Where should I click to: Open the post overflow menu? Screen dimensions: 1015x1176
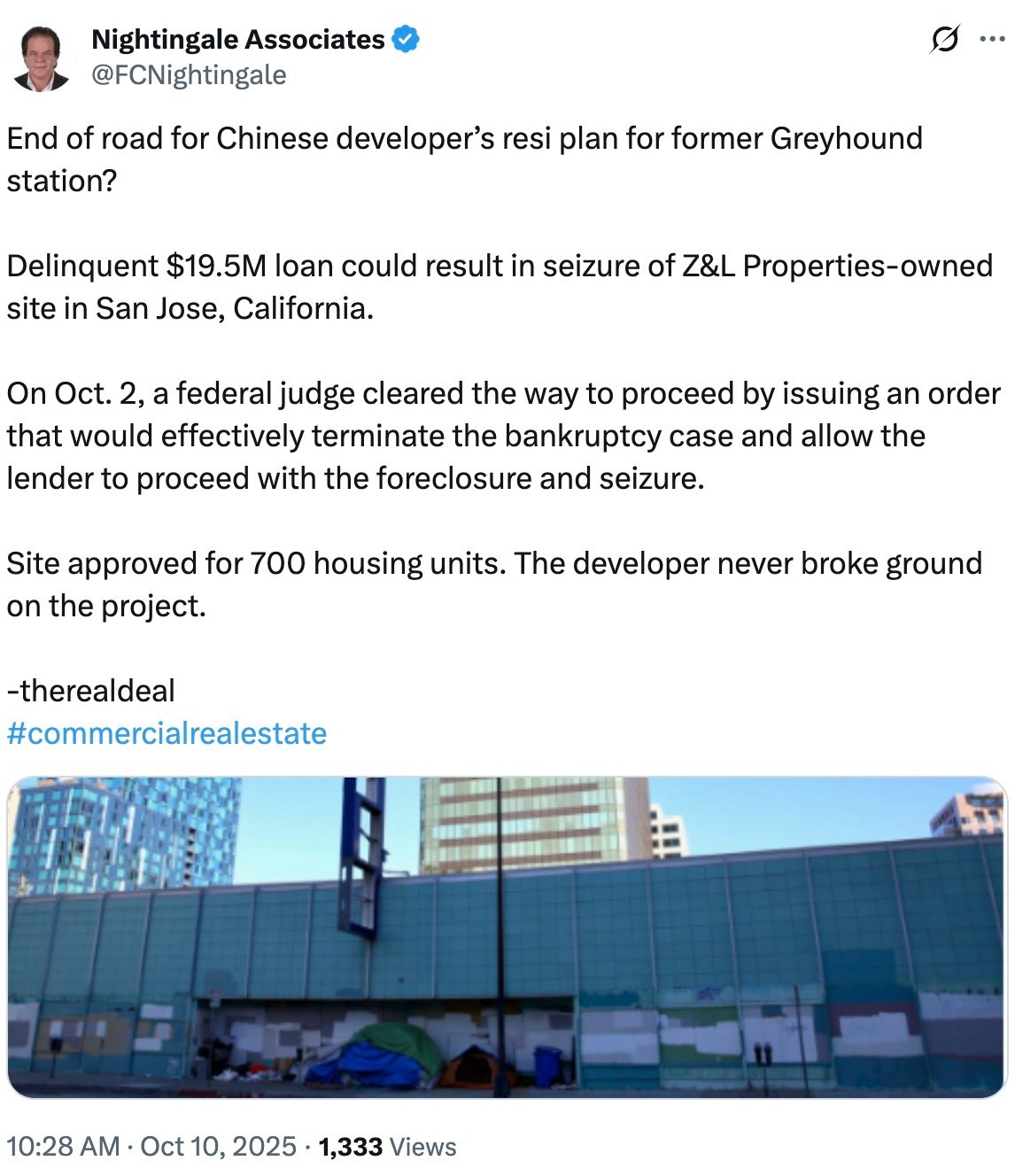pos(992,40)
